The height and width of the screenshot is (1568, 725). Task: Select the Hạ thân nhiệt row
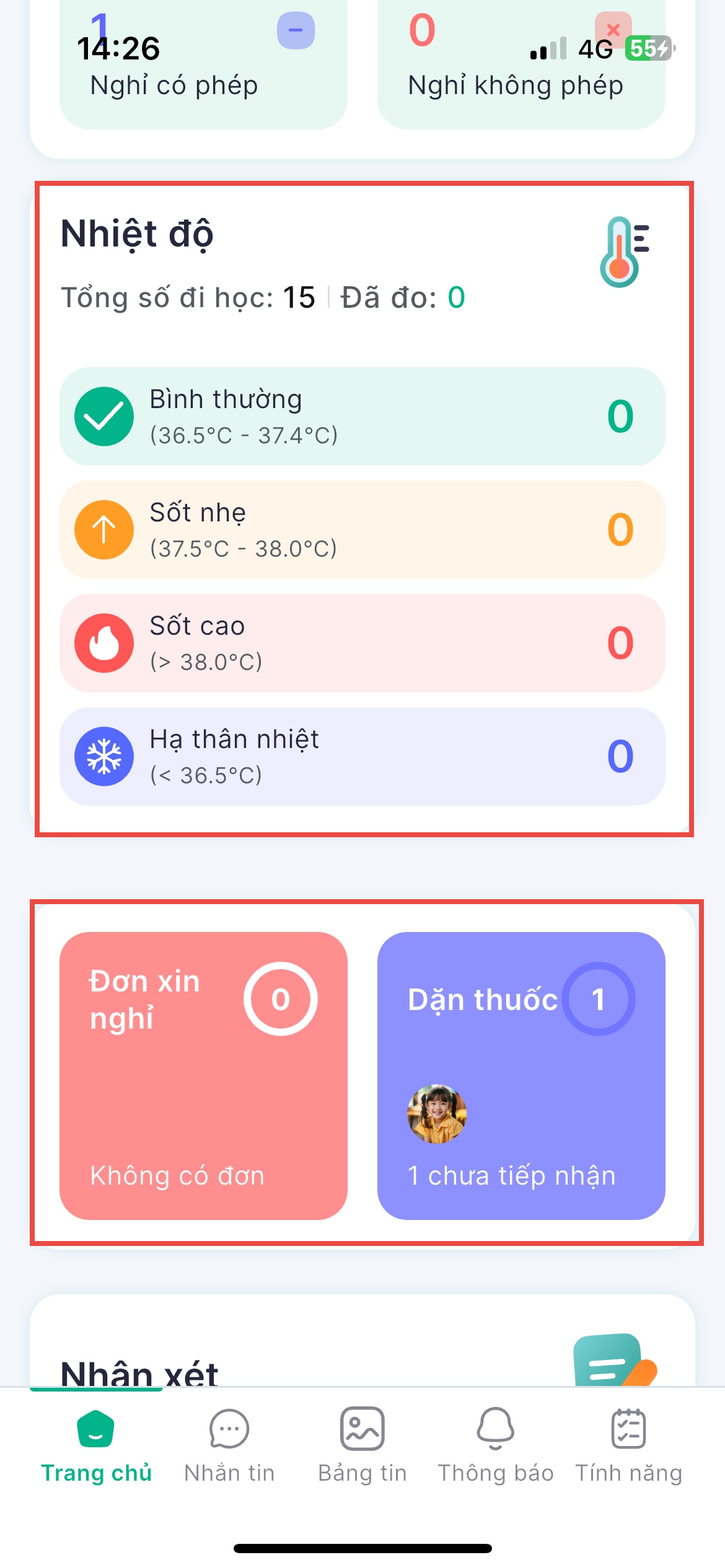tap(362, 756)
